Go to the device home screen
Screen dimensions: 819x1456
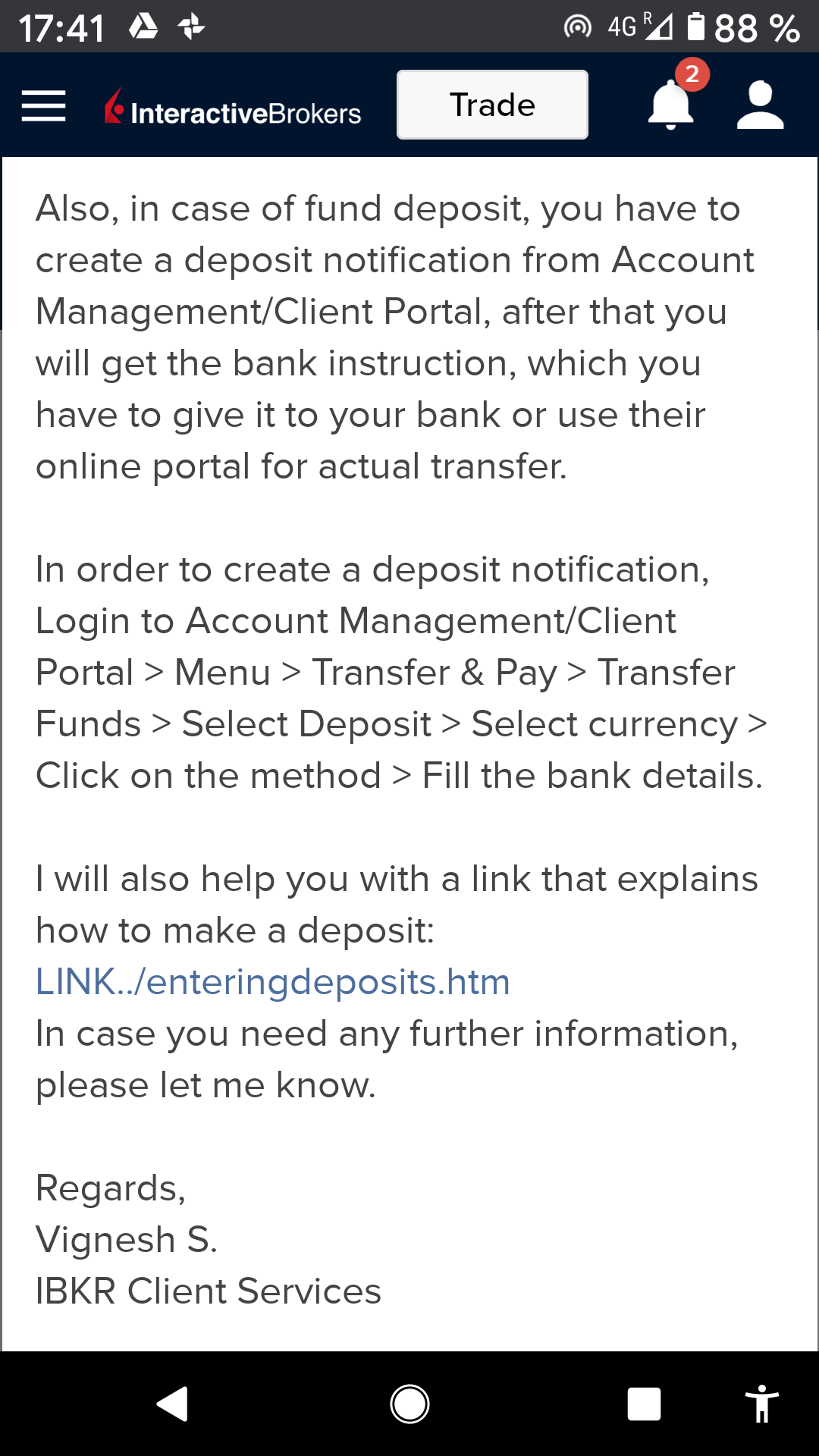pos(409,1404)
